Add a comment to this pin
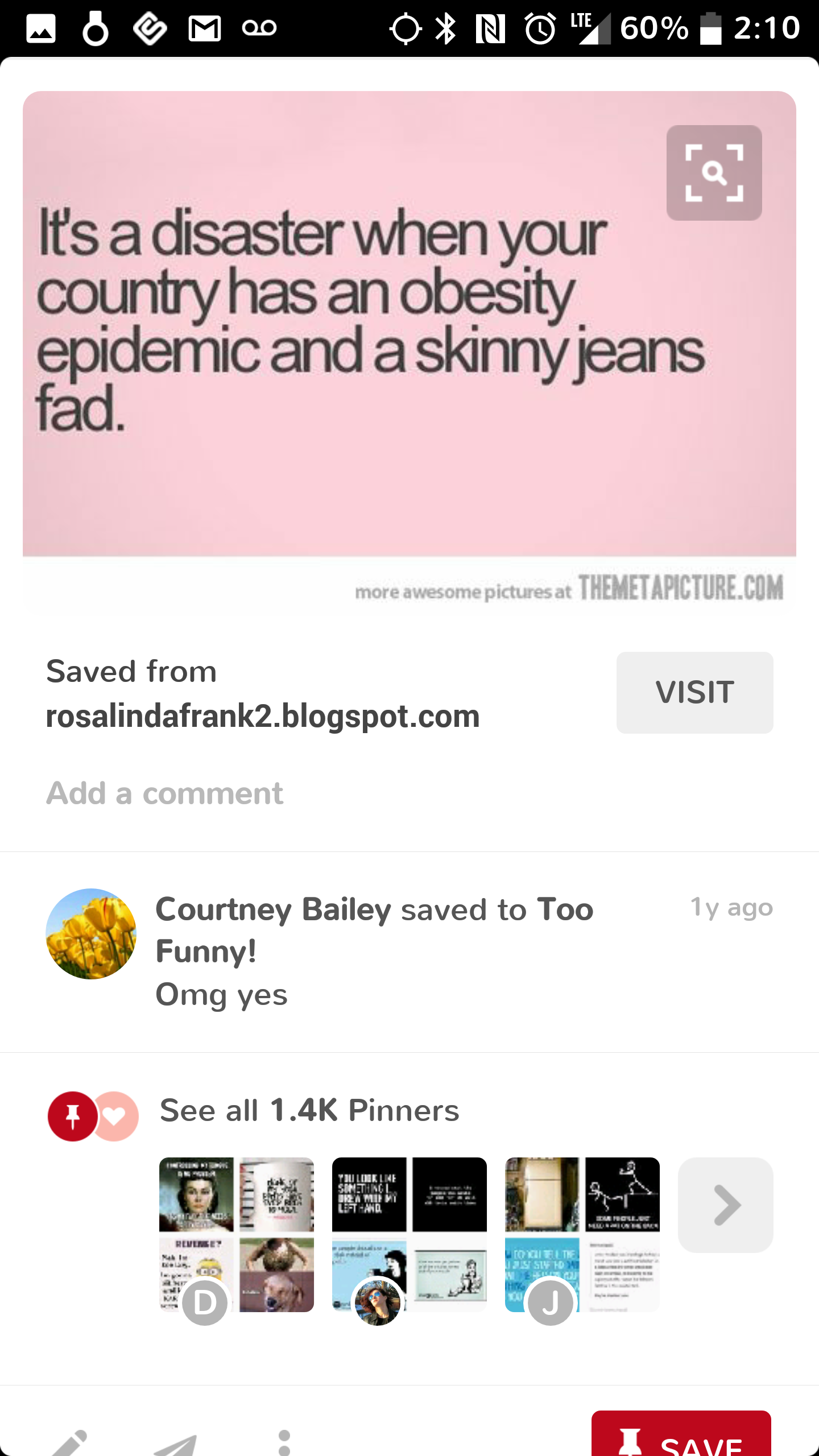The height and width of the screenshot is (1456, 819). (165, 793)
